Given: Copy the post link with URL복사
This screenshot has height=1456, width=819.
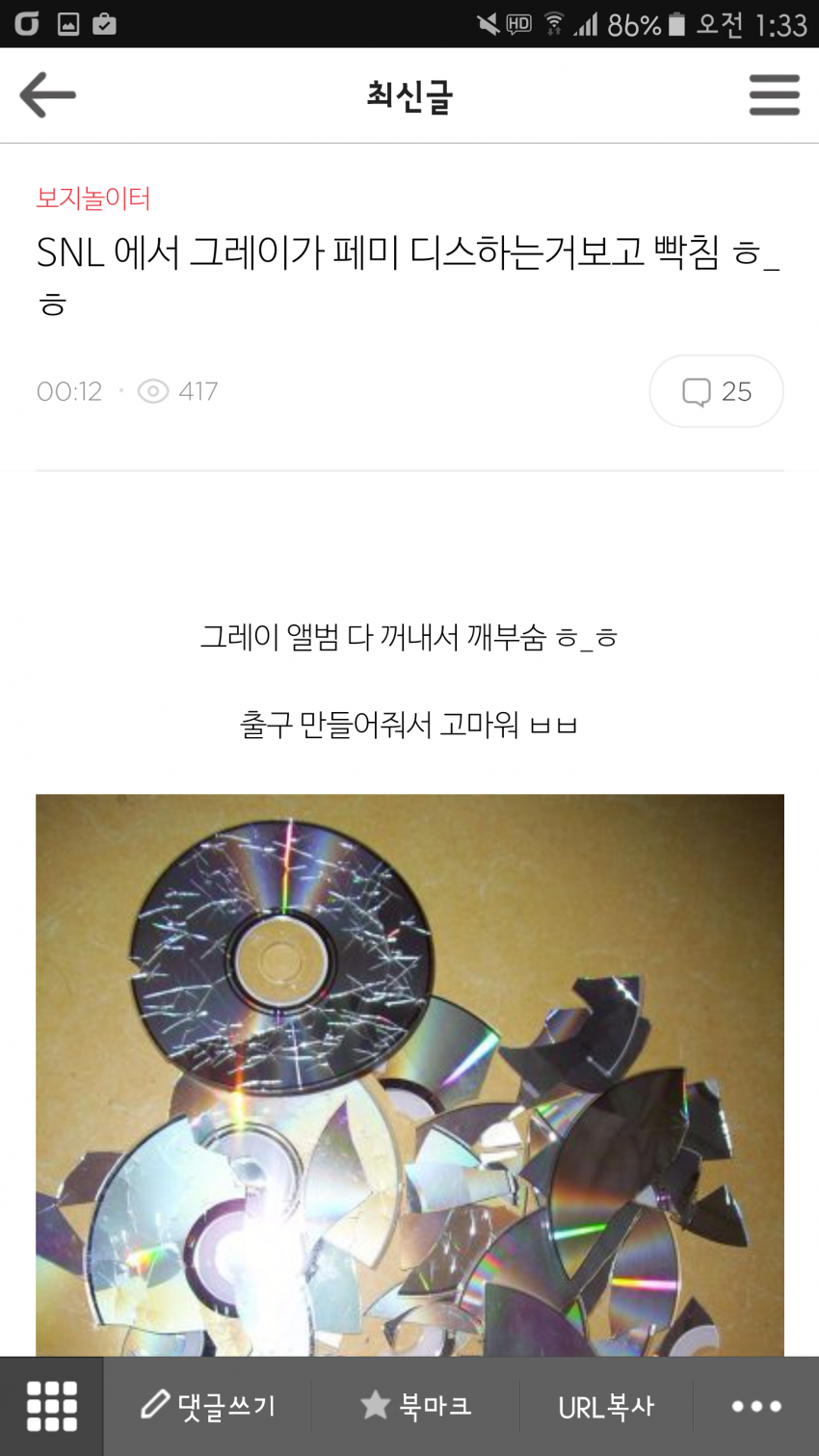Looking at the screenshot, I should [606, 1407].
